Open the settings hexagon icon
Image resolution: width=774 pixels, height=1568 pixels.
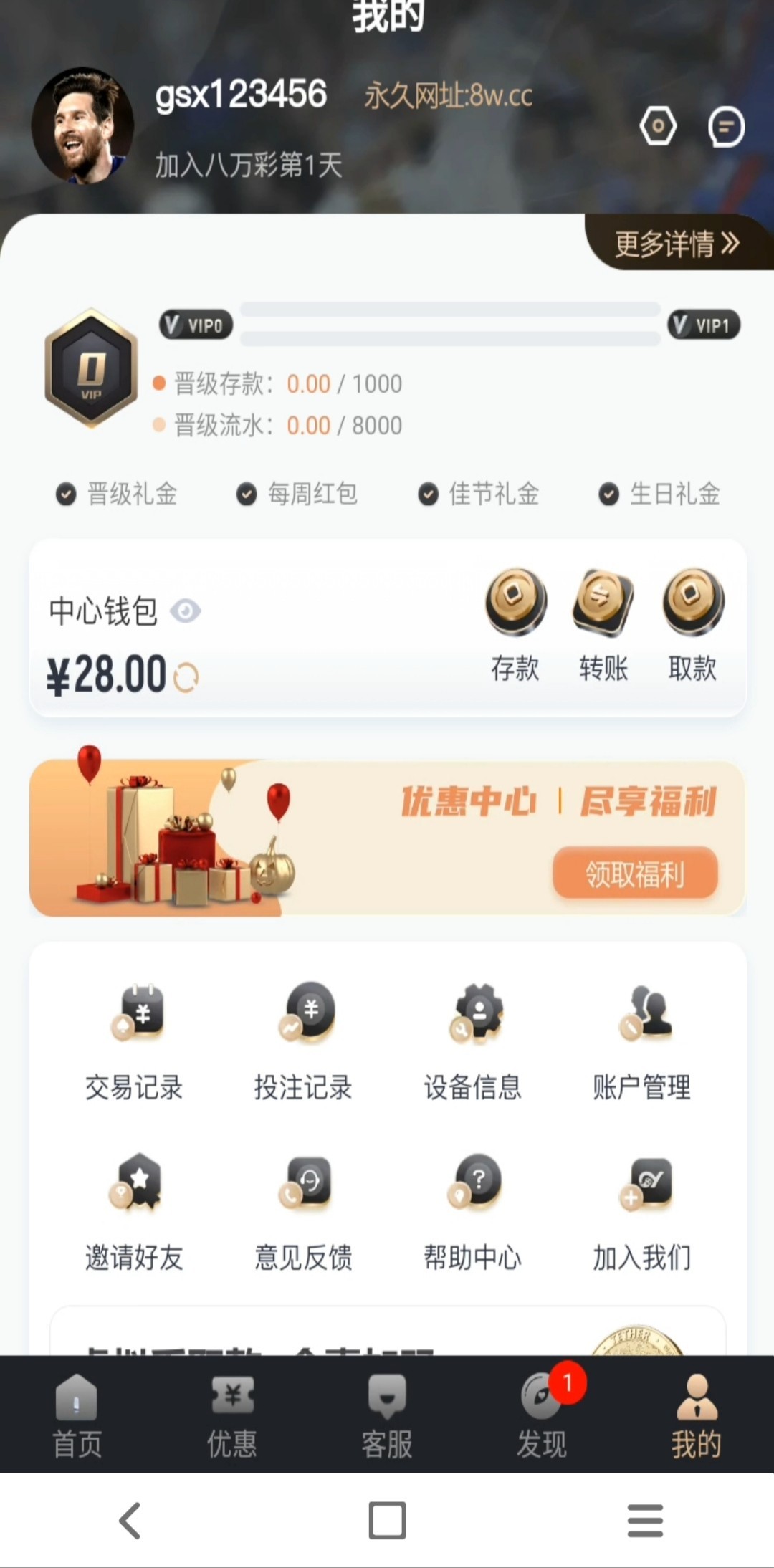point(658,127)
